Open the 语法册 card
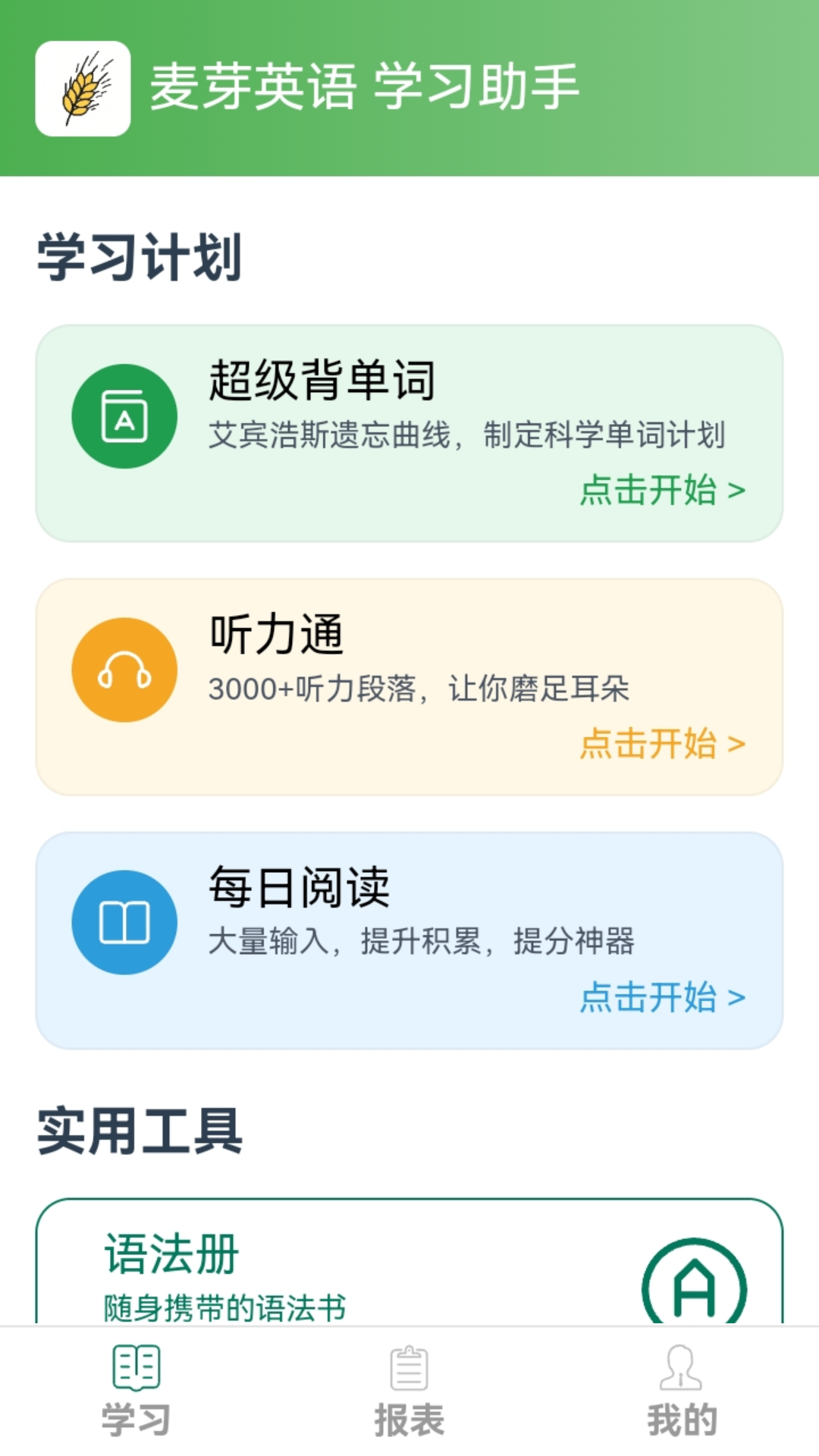The image size is (819, 1456). pos(409,1266)
